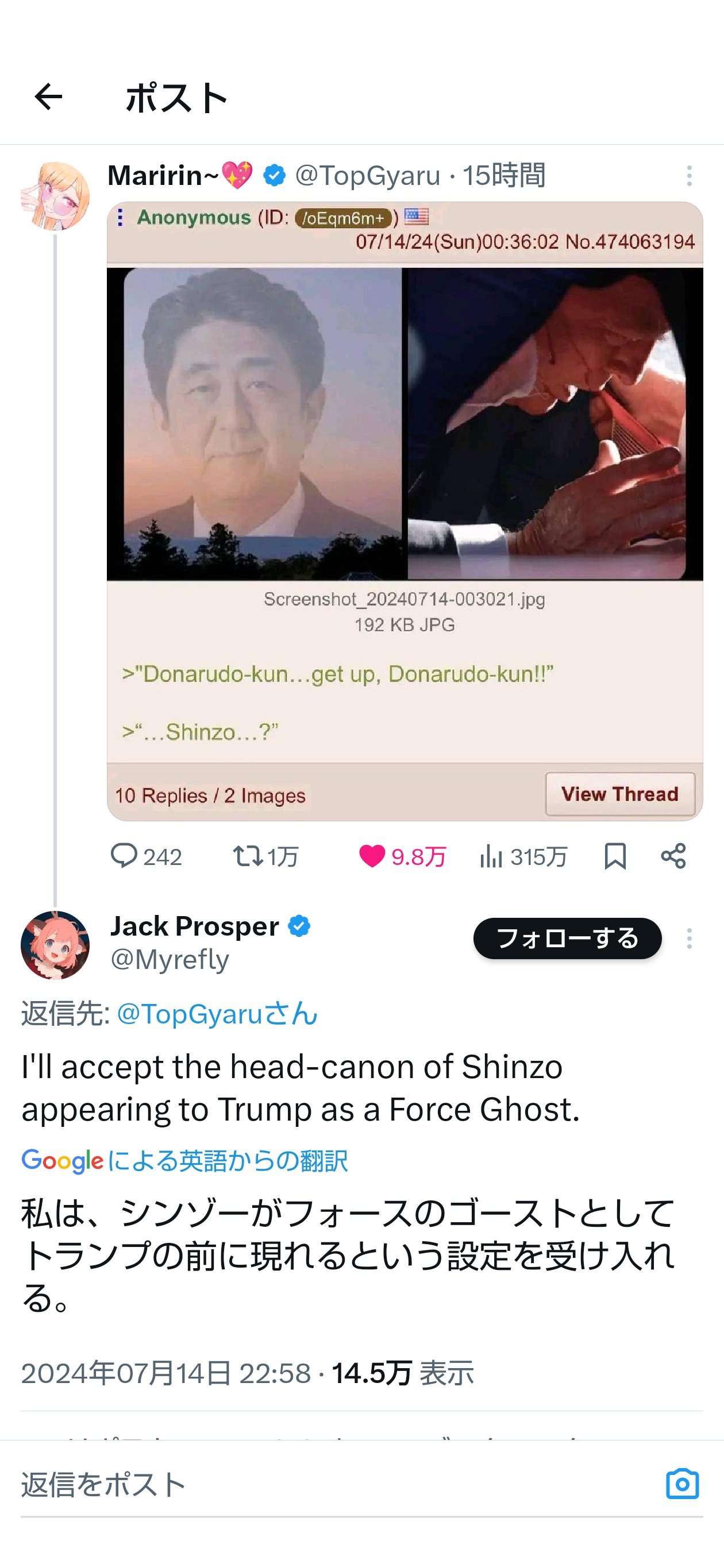This screenshot has height=1568, width=724.
Task: Unlike Maririn's post via the heart icon
Action: pos(372,856)
